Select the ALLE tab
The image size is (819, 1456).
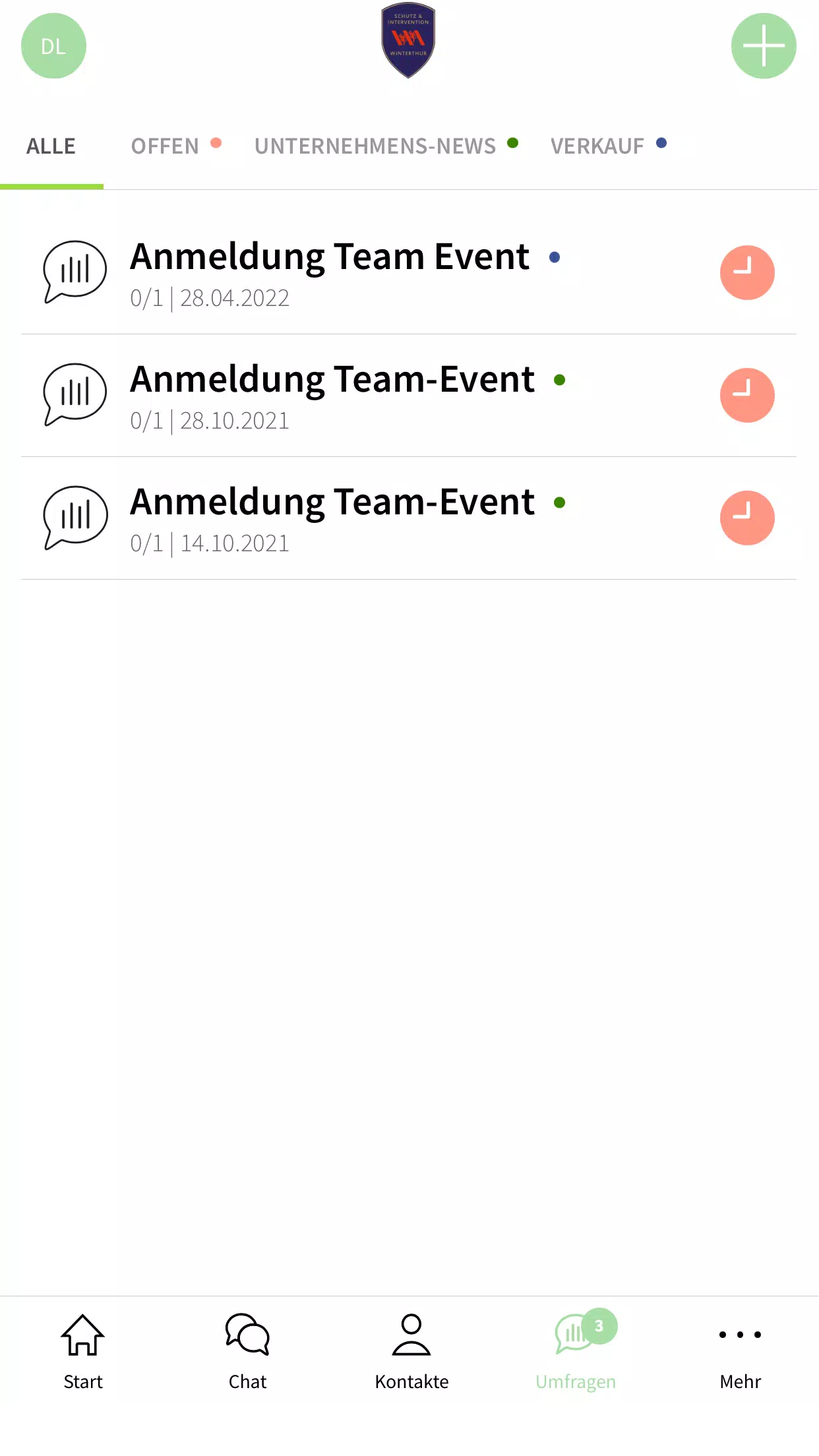[x=51, y=146]
